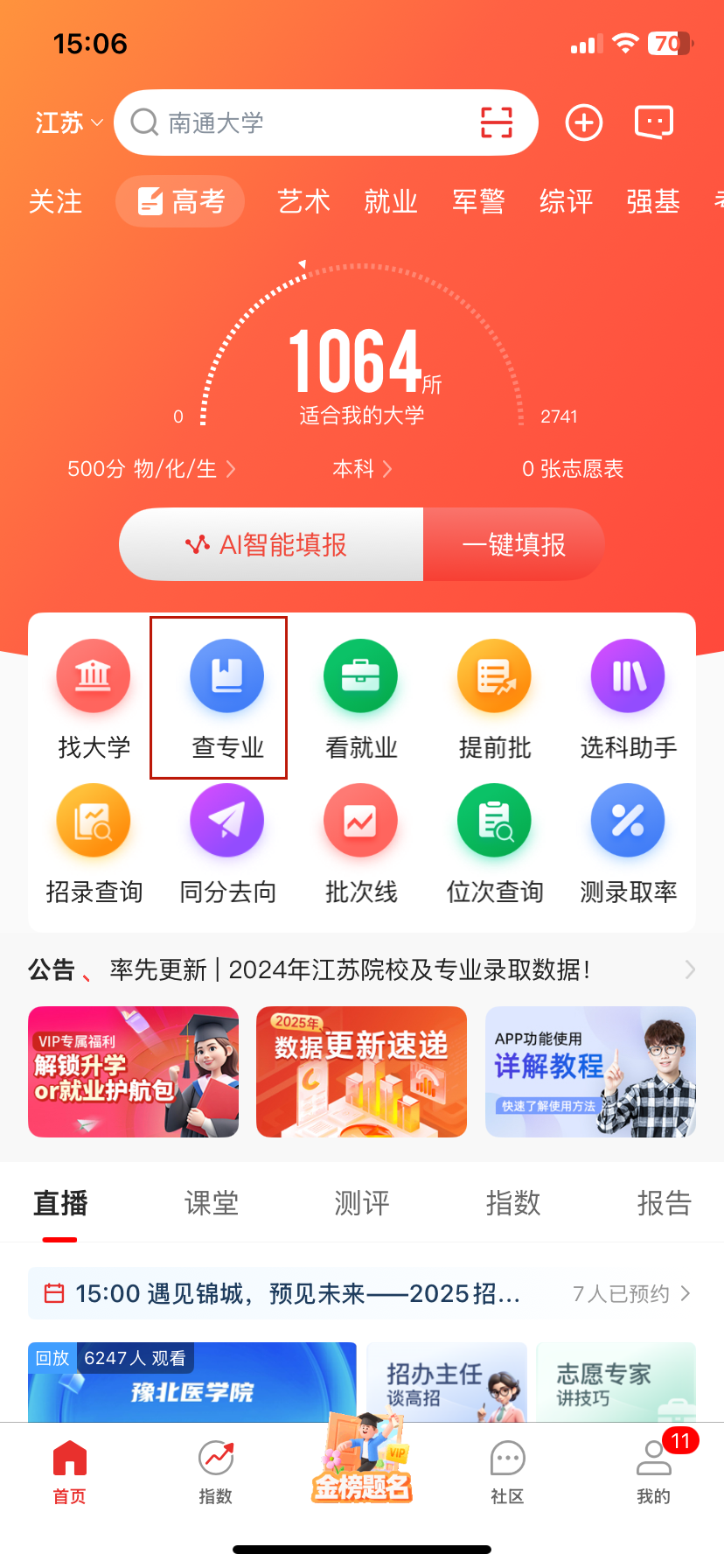Open the scan icon in search bar
The height and width of the screenshot is (1568, 724).
click(496, 123)
